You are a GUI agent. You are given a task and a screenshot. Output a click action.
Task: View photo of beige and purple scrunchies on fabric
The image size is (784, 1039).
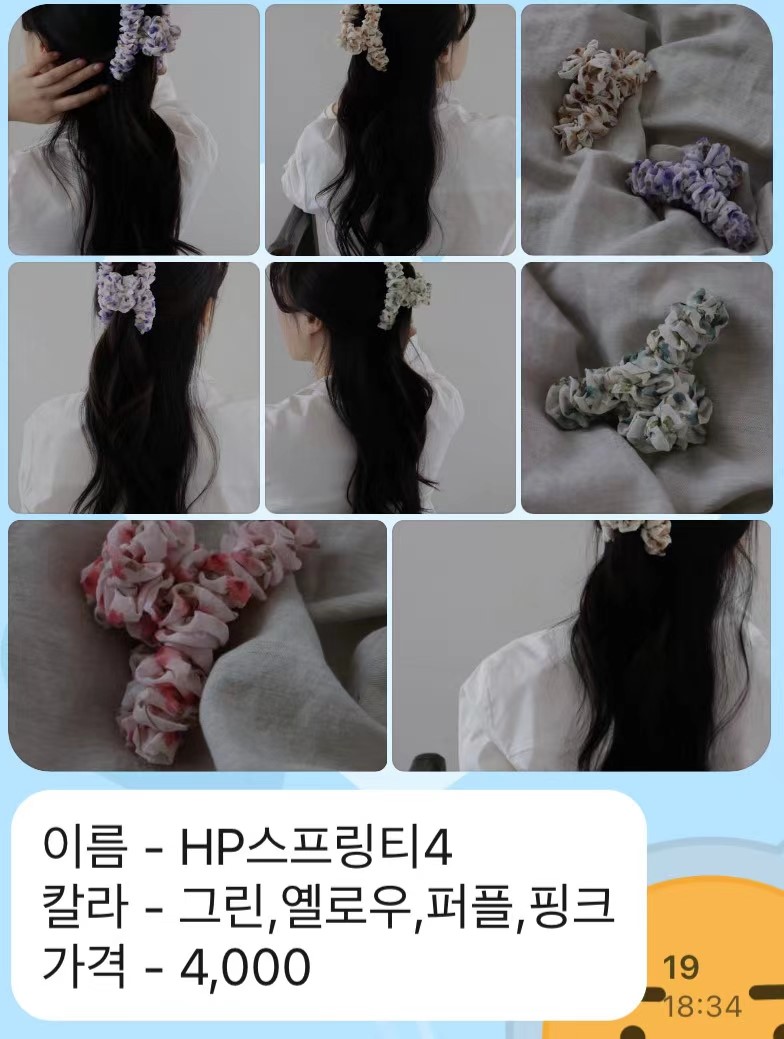click(x=646, y=130)
